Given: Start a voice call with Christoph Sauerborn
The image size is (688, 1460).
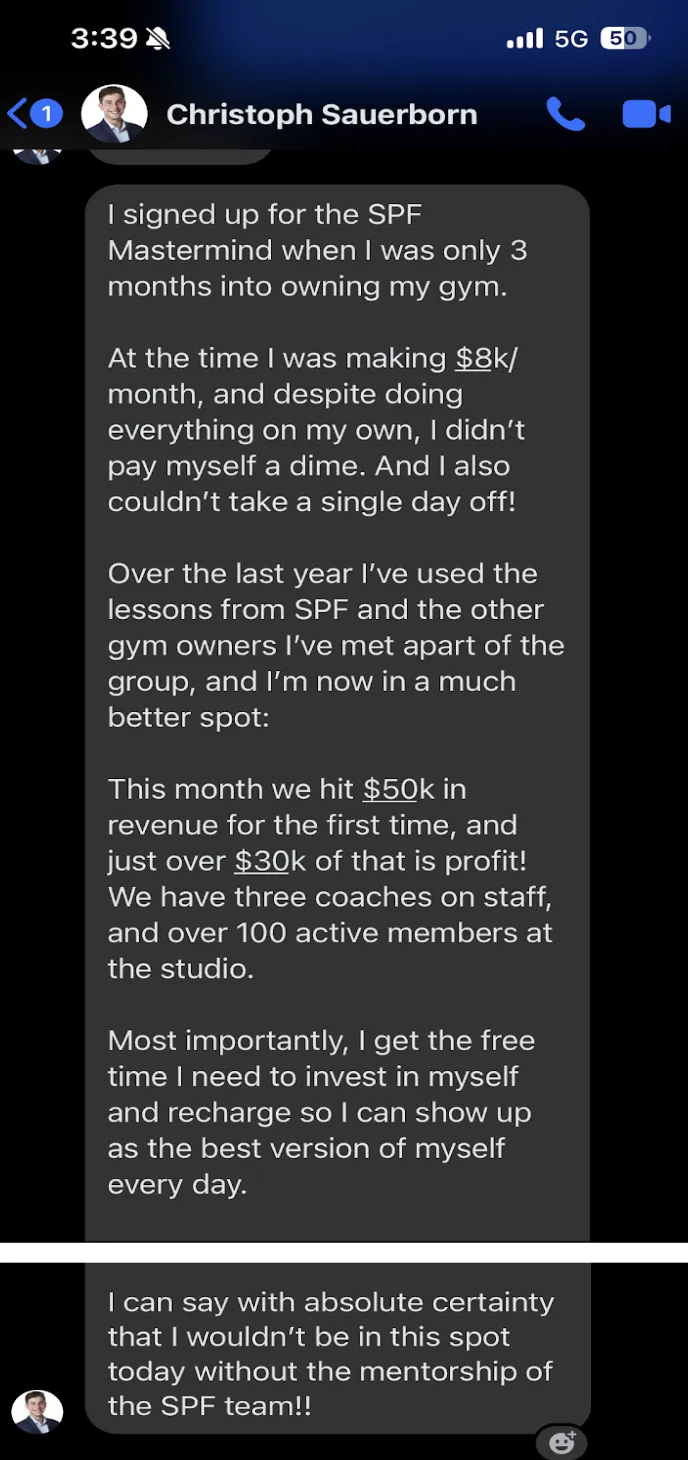Looking at the screenshot, I should pos(566,114).
